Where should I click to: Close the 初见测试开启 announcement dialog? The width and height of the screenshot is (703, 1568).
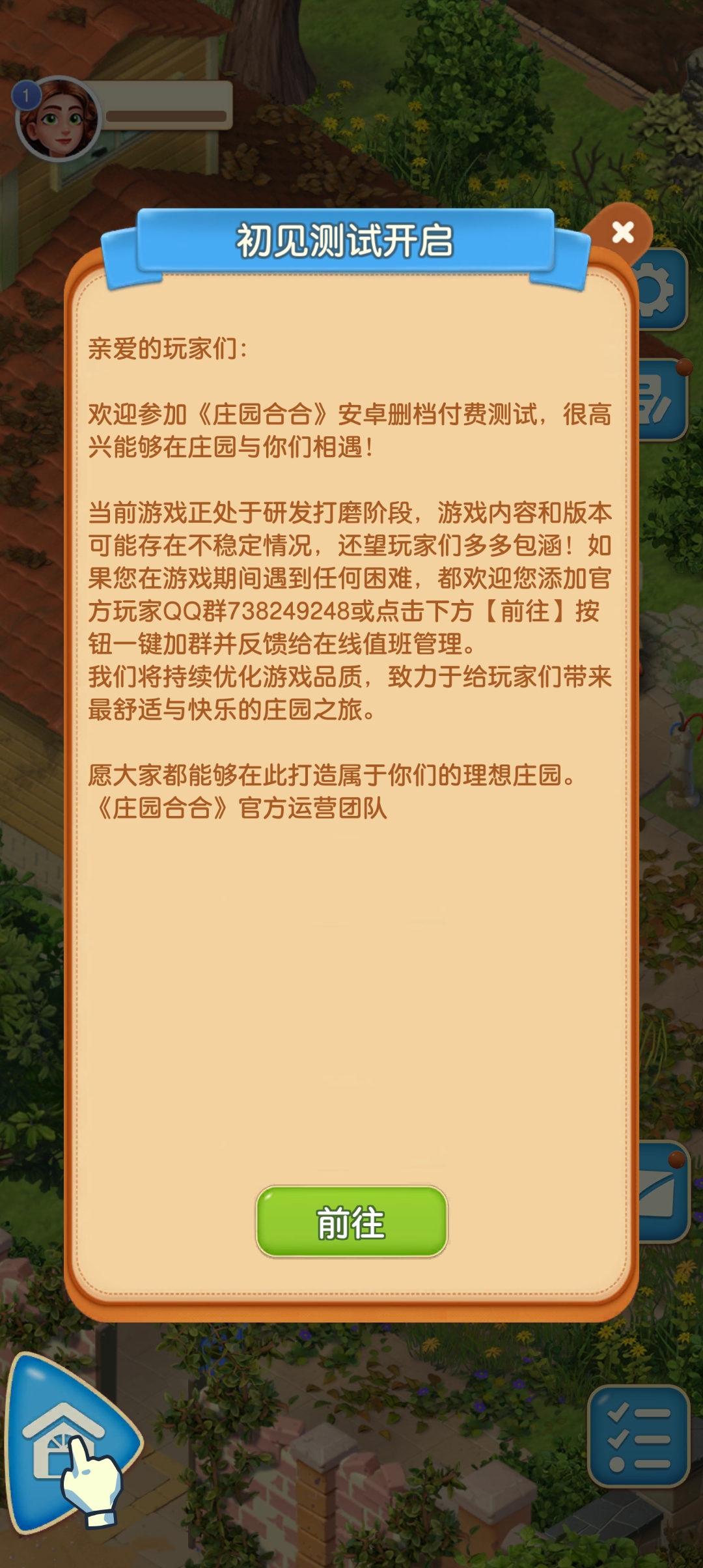[x=623, y=232]
